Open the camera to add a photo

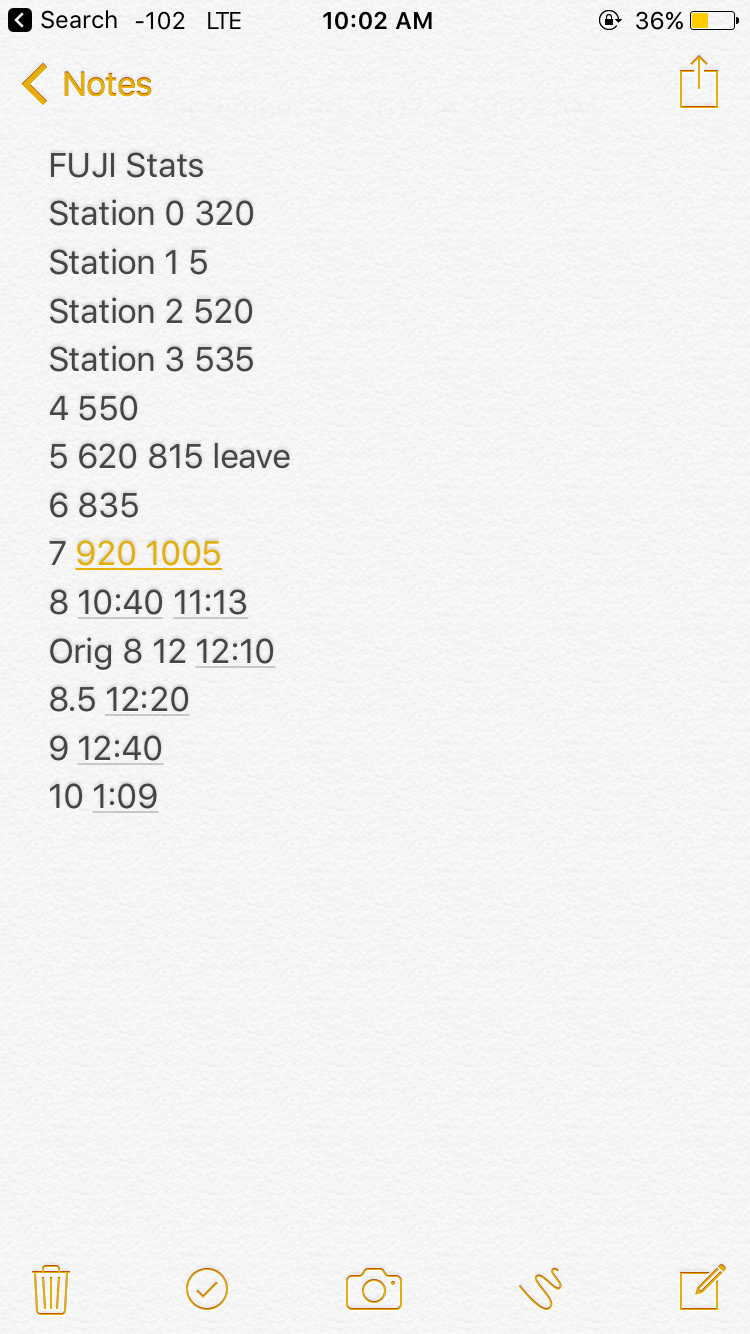(x=374, y=1288)
